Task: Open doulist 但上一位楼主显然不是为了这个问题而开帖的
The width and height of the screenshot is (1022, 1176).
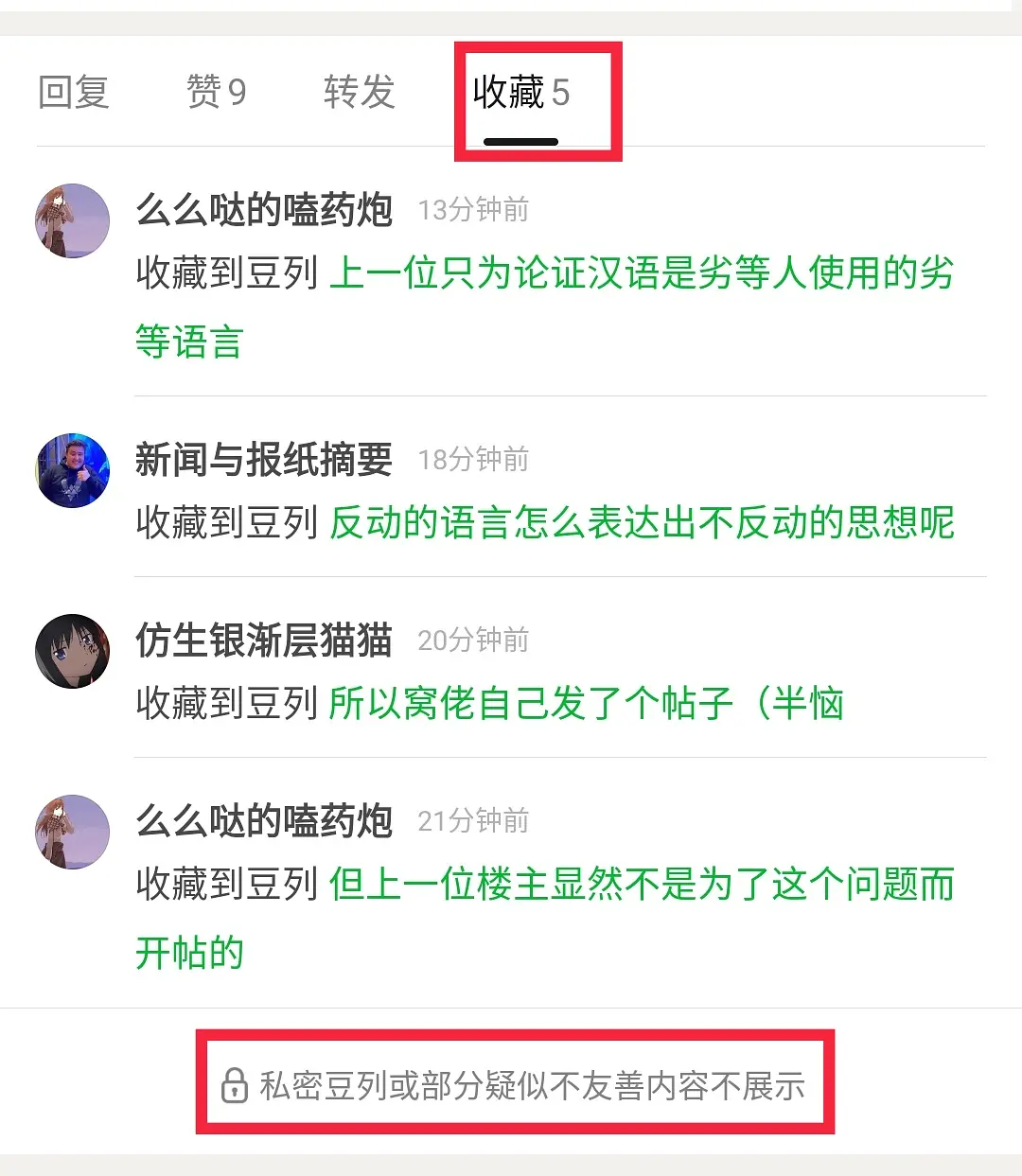Action: click(642, 885)
